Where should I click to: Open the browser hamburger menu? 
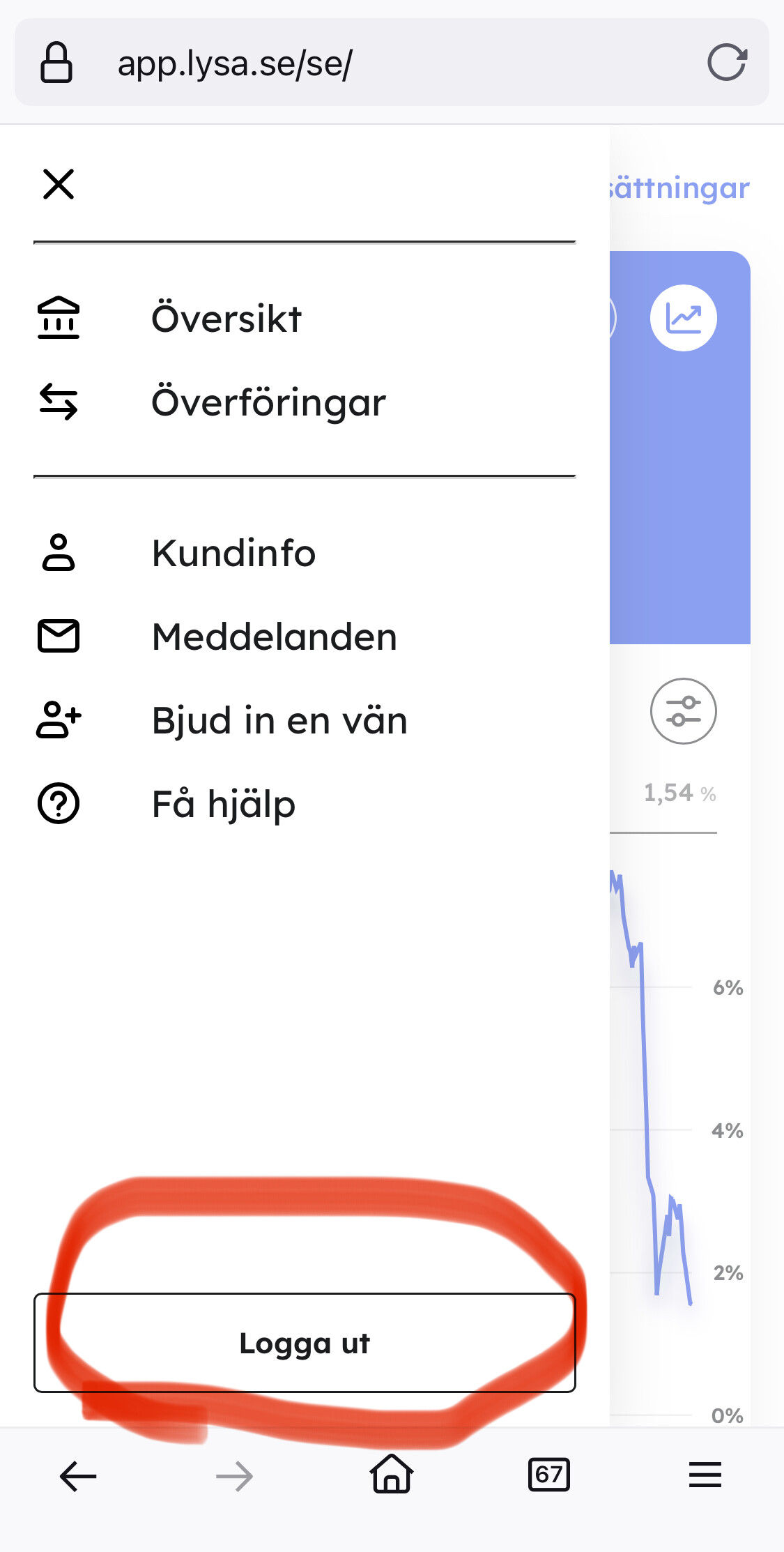(x=705, y=1475)
